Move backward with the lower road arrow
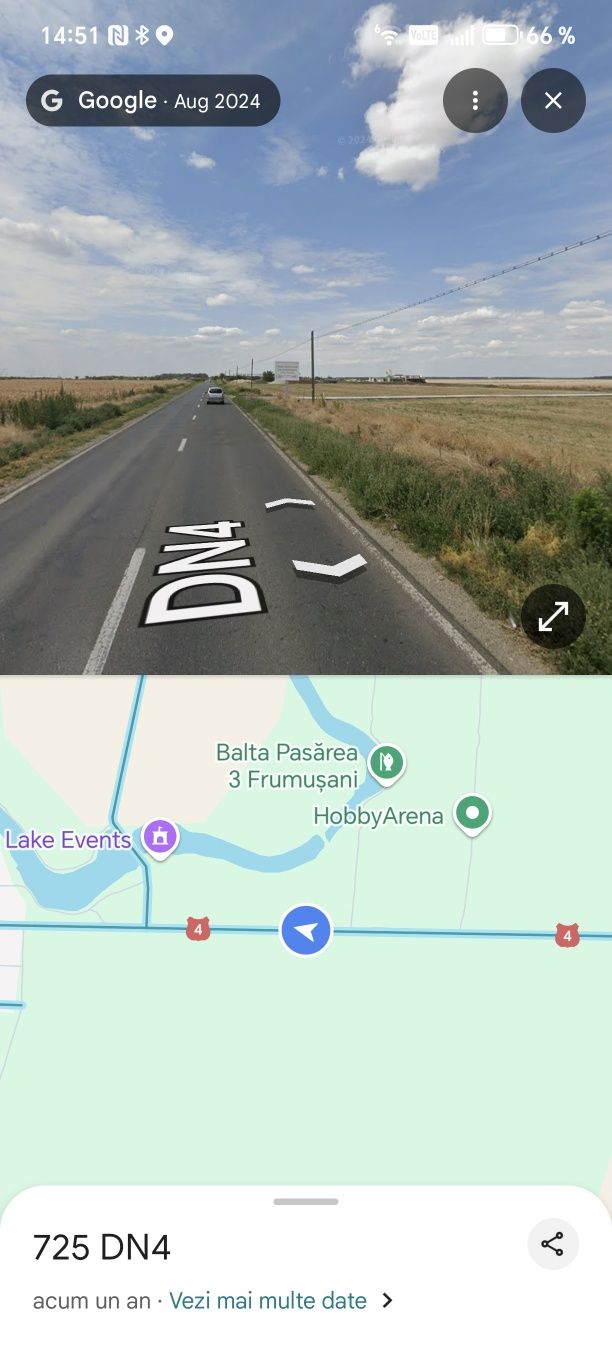 tap(331, 568)
